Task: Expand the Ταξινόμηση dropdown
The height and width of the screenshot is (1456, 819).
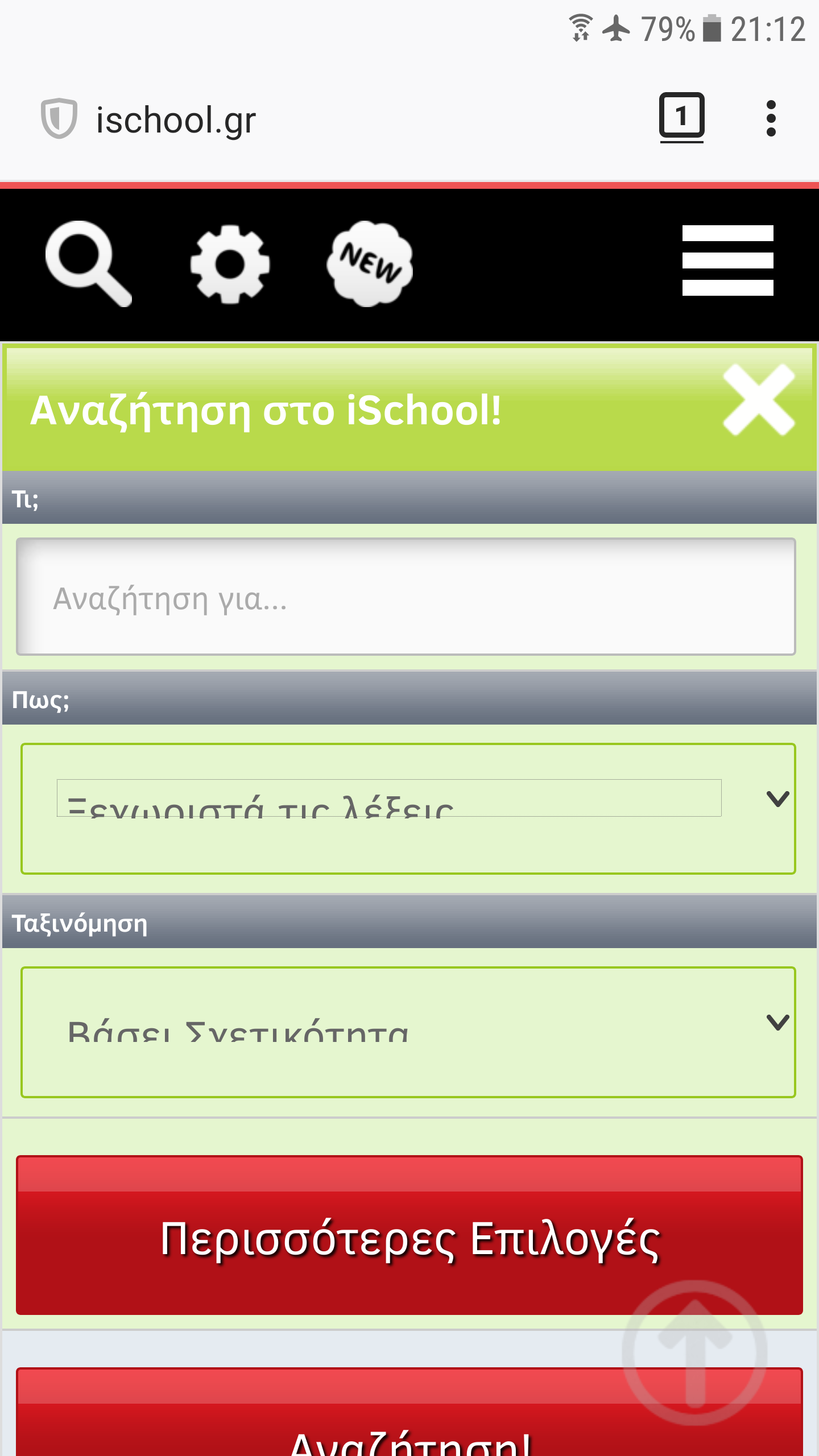Action: click(x=408, y=1032)
